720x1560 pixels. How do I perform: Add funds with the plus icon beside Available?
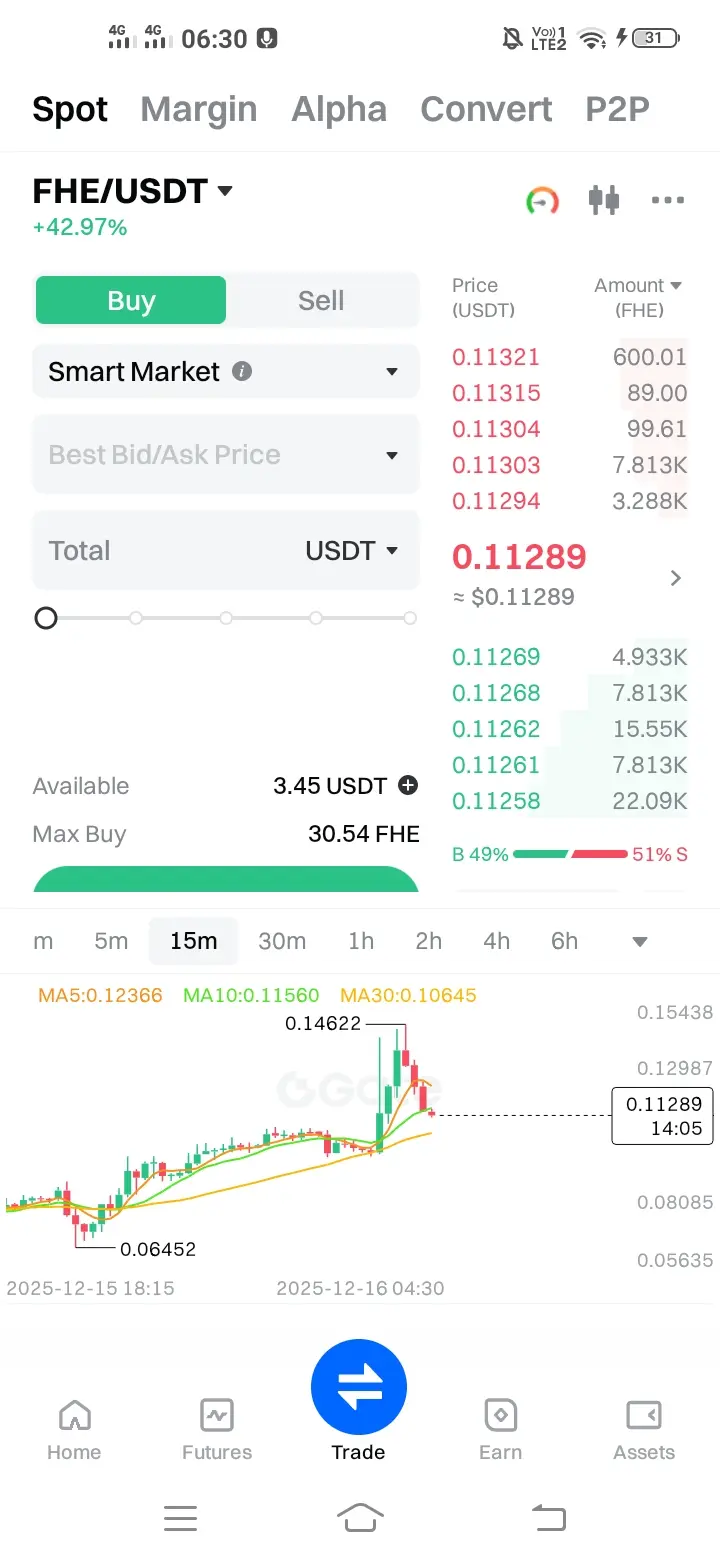point(408,786)
